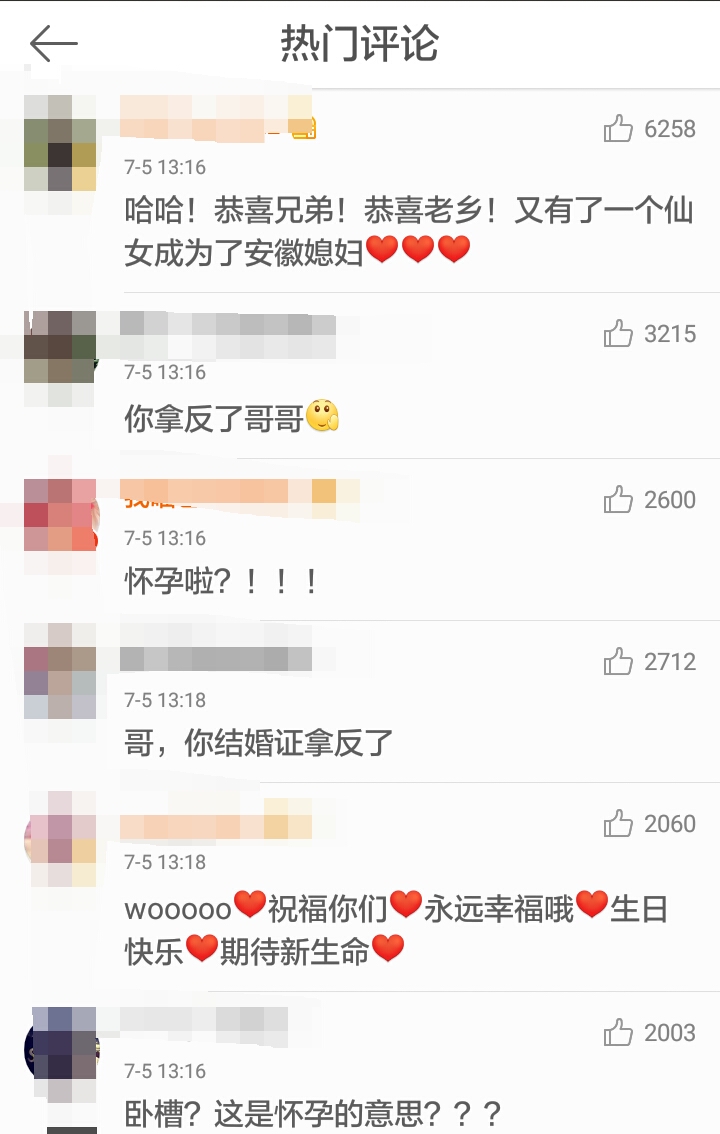Viewport: 720px width, 1134px height.
Task: Select the '卧槽？这是怀孕的意思？？？' comment
Action: [x=280, y=1110]
